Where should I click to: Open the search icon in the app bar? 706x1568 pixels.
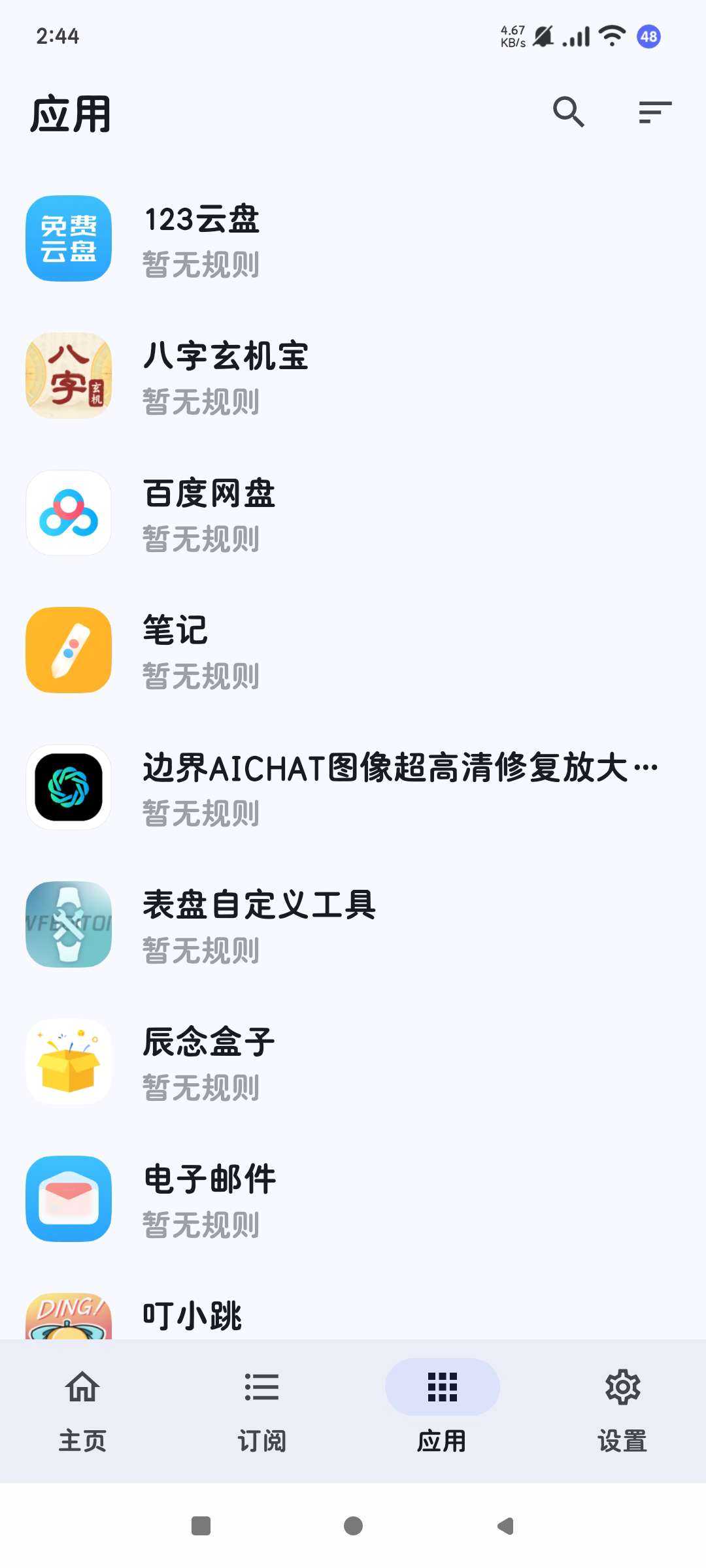tap(568, 112)
